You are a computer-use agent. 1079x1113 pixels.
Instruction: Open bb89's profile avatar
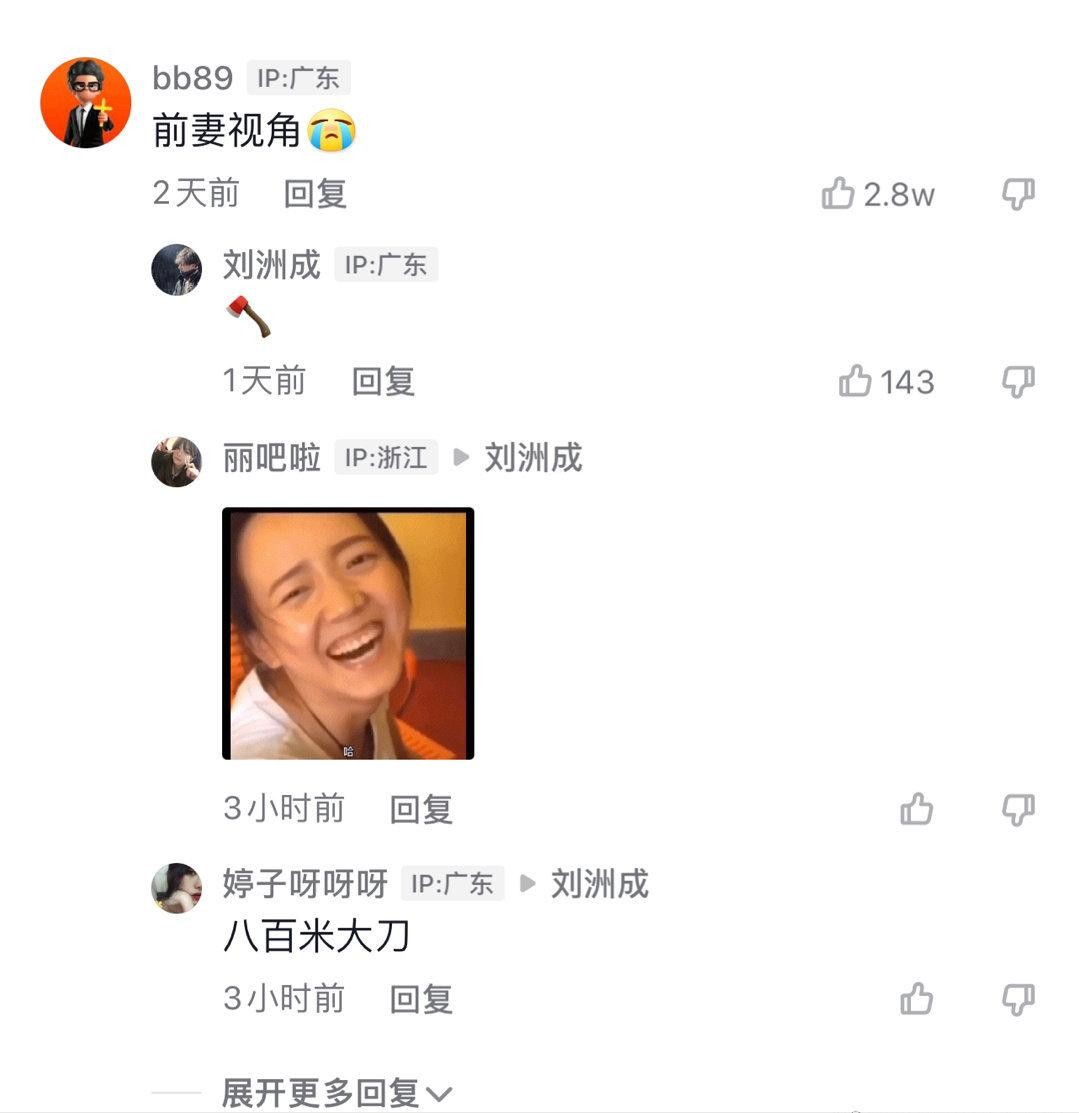(x=86, y=102)
